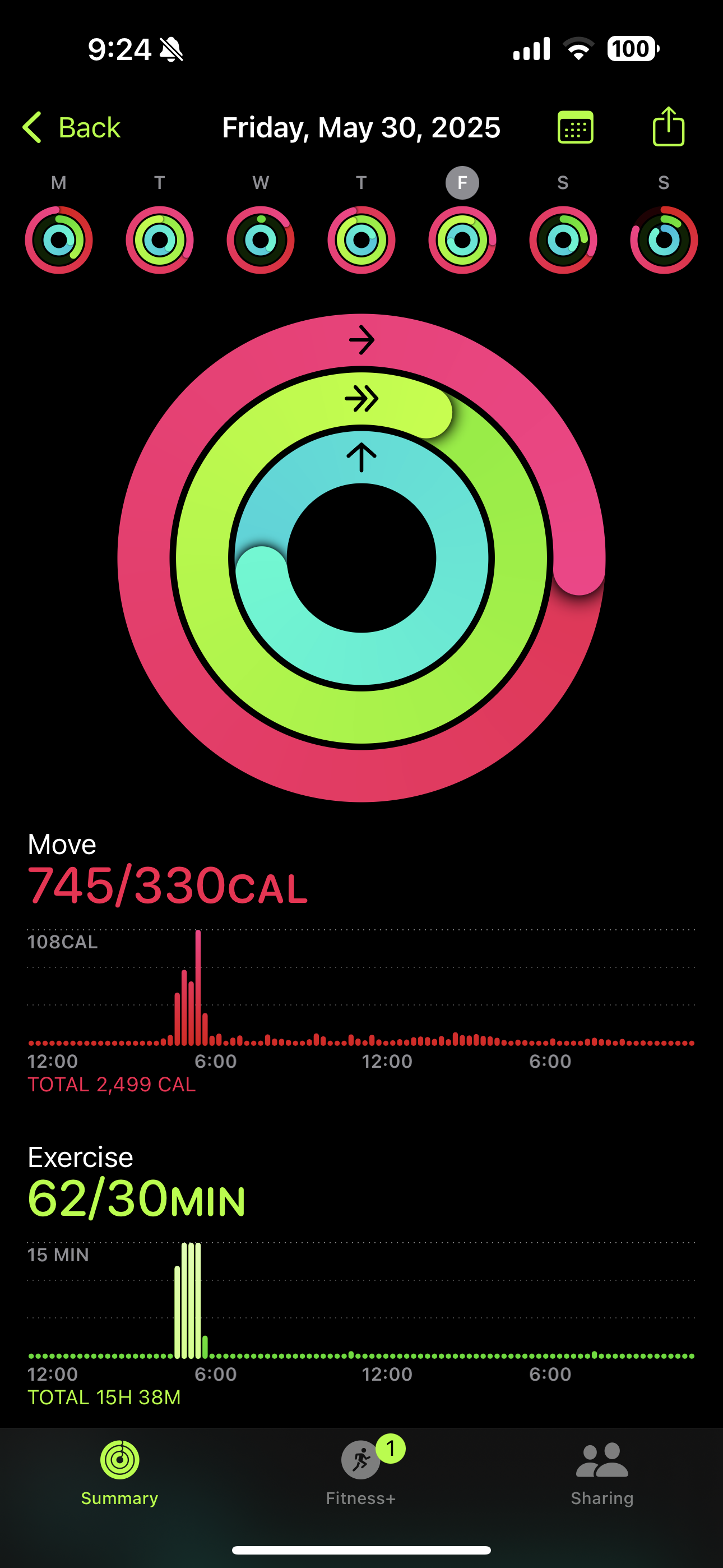Jump to Sunday's activity rings

(664, 240)
